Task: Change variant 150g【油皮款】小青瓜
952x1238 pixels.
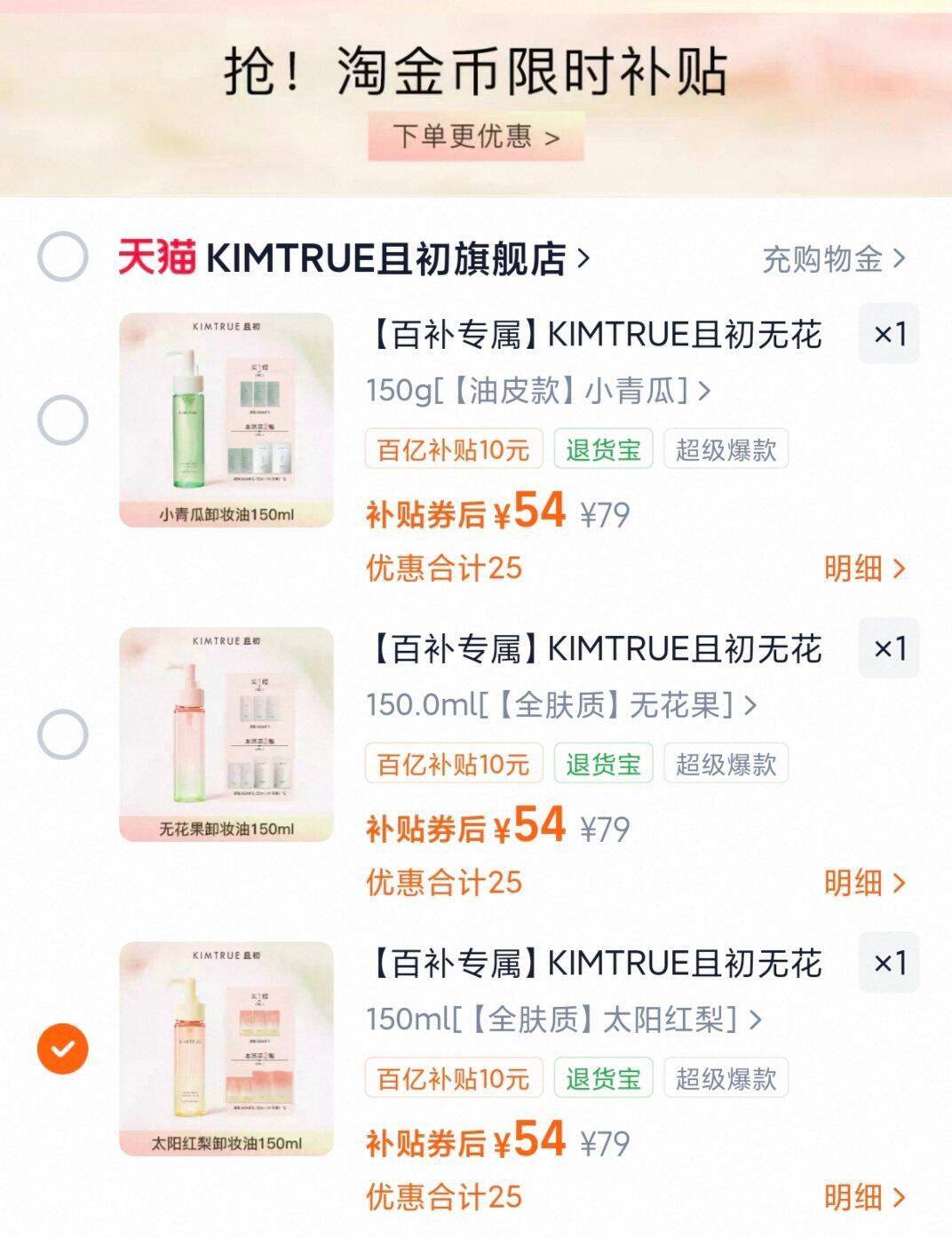Action: point(538,391)
